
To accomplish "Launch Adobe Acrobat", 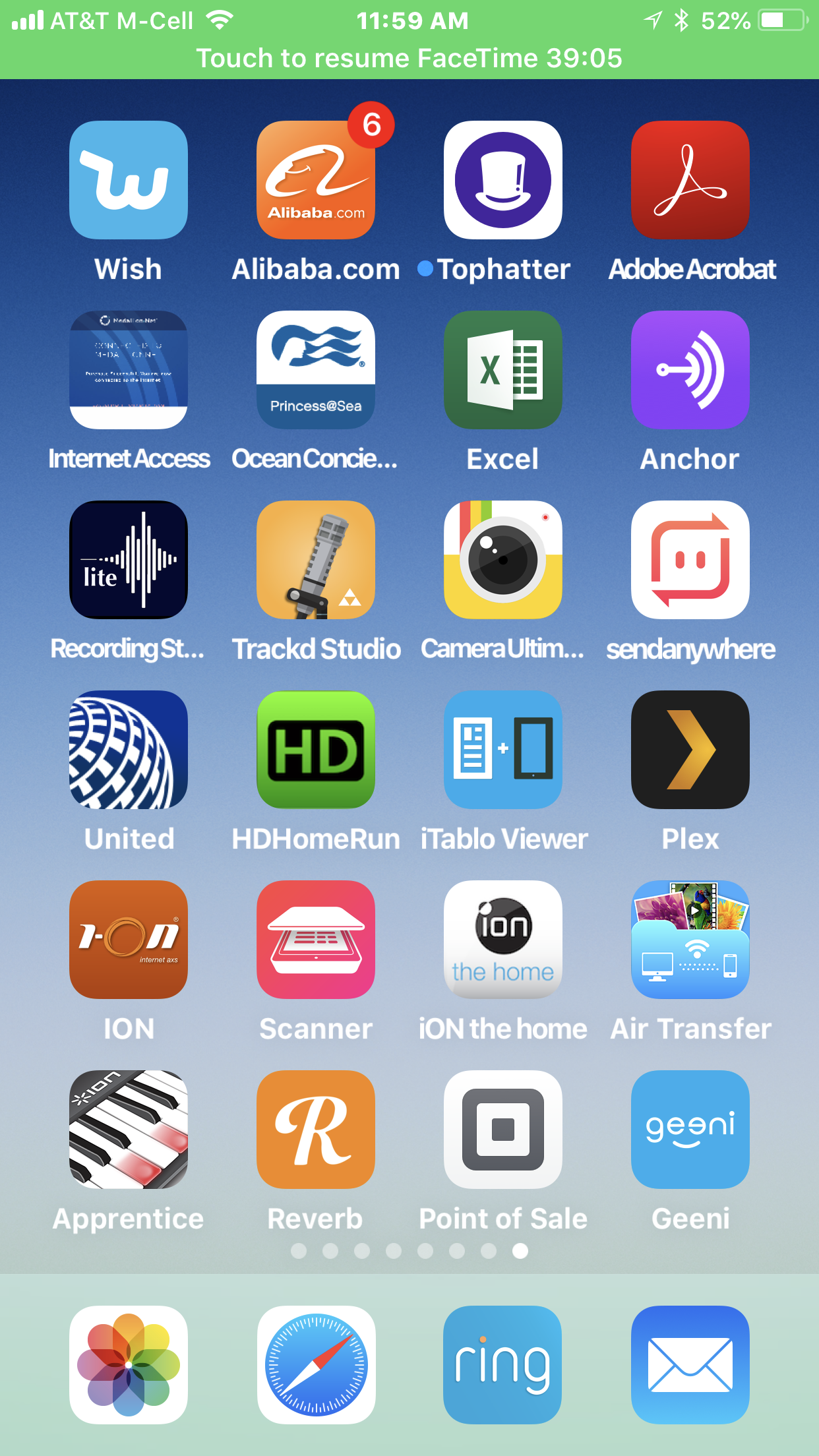I will (690, 180).
